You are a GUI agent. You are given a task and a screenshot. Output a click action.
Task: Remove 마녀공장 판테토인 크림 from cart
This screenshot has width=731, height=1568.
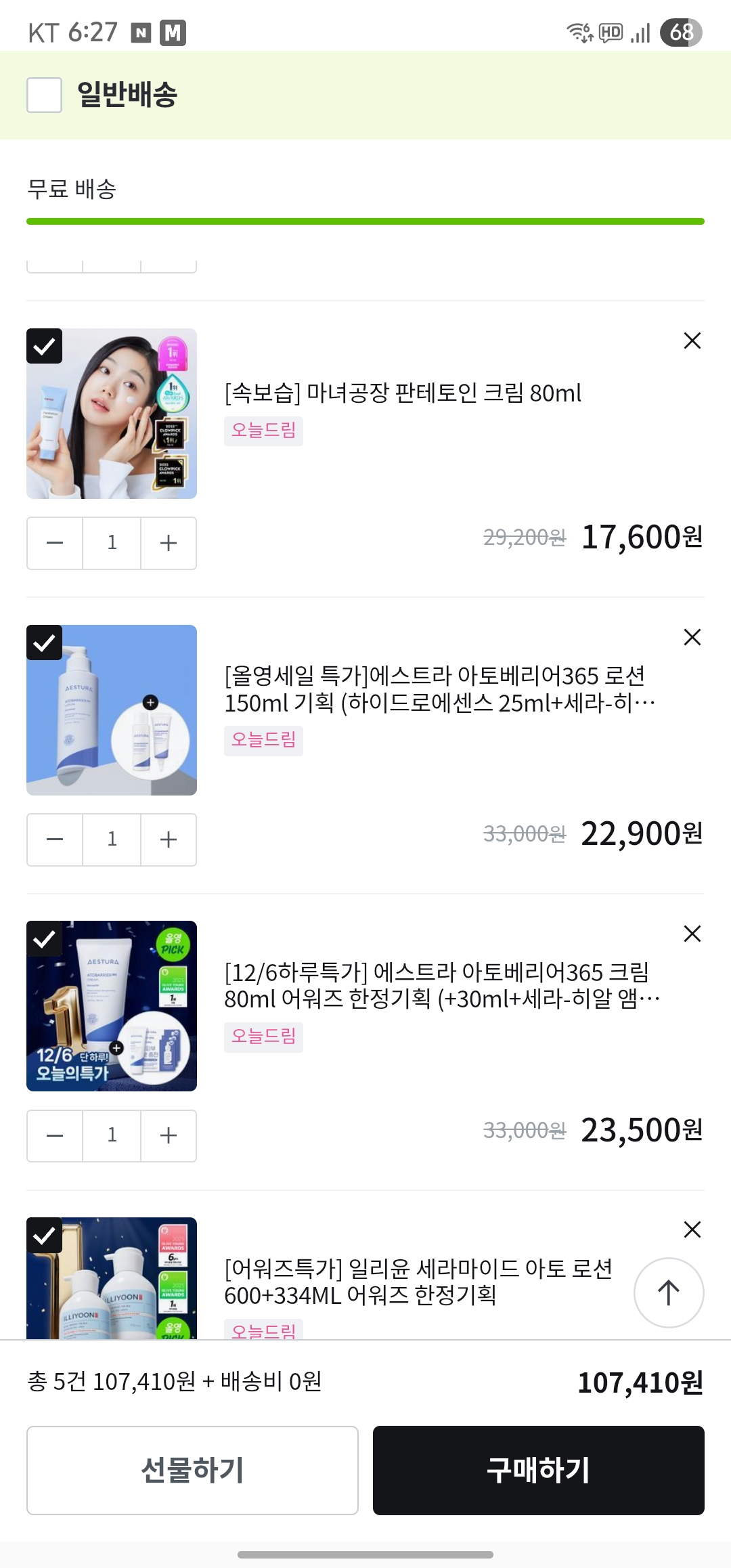click(692, 341)
